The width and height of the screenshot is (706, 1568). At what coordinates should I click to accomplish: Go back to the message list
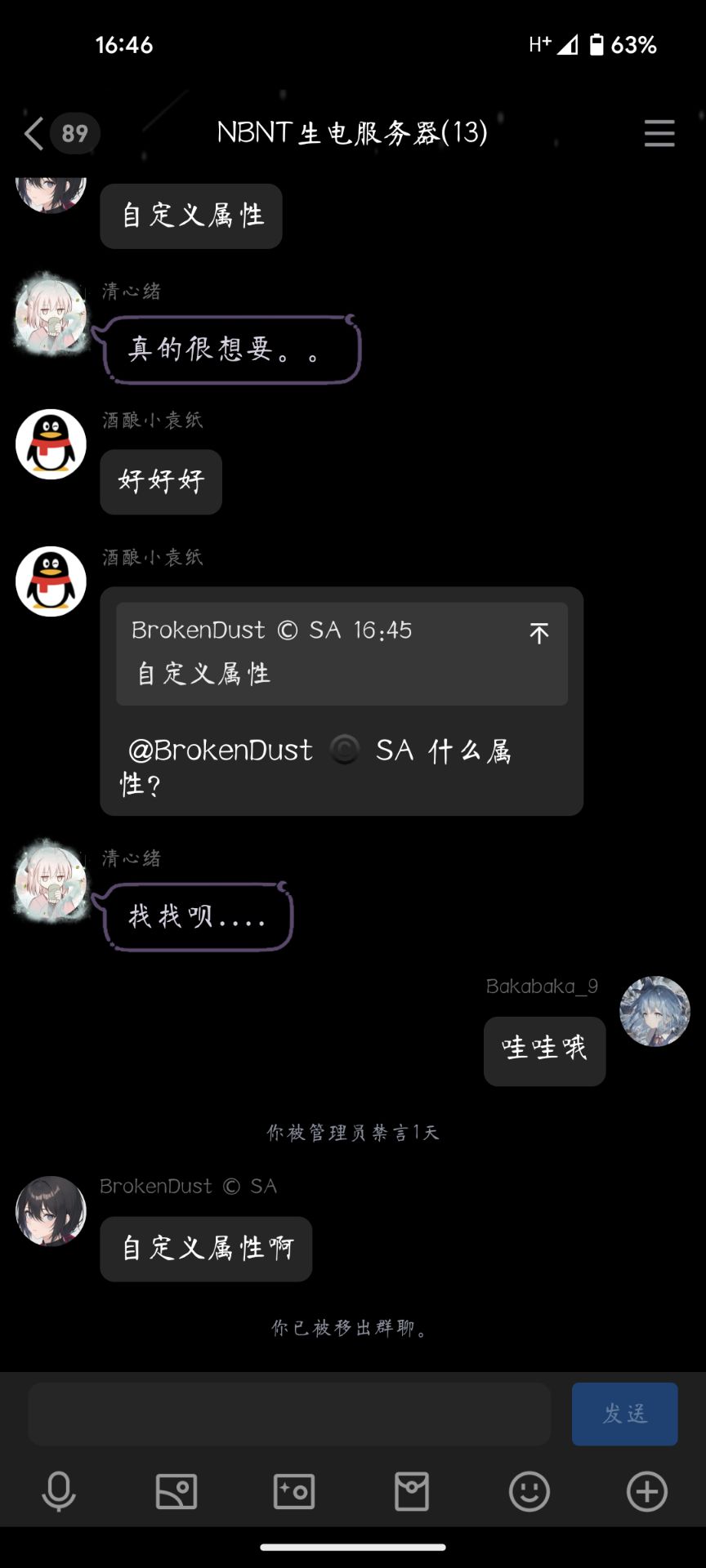pos(34,133)
